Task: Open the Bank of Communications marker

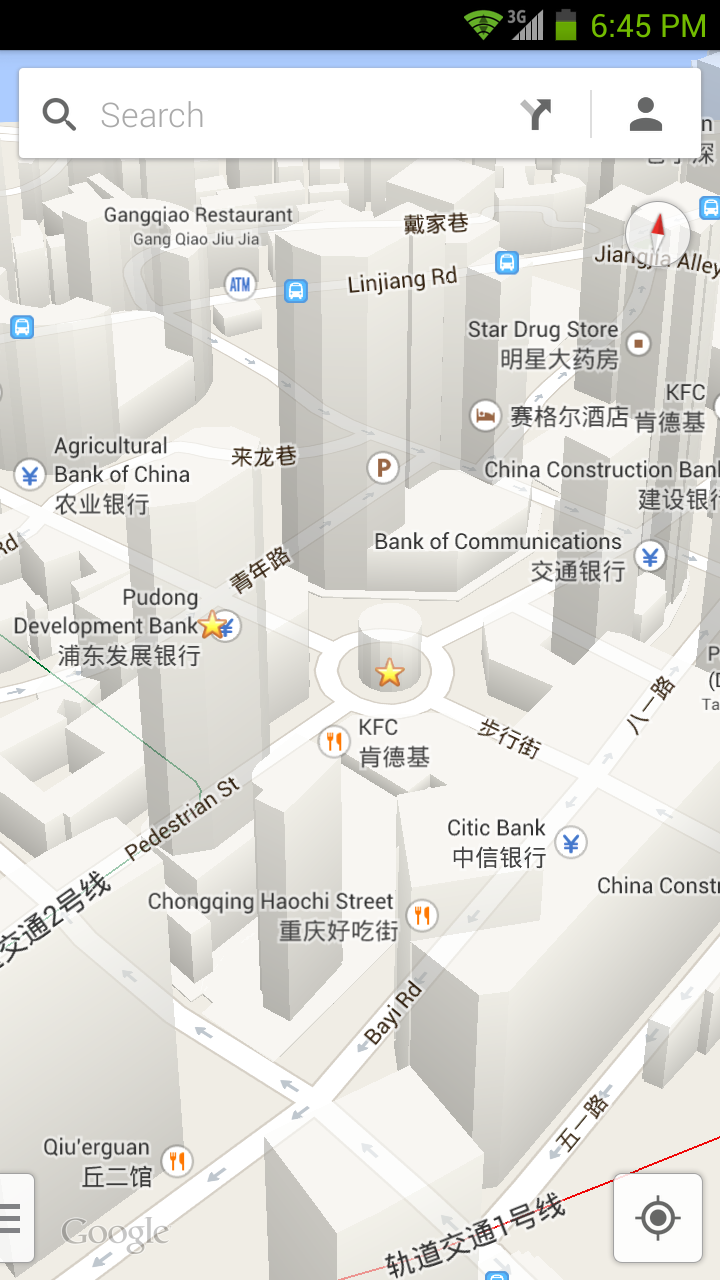Action: [651, 556]
